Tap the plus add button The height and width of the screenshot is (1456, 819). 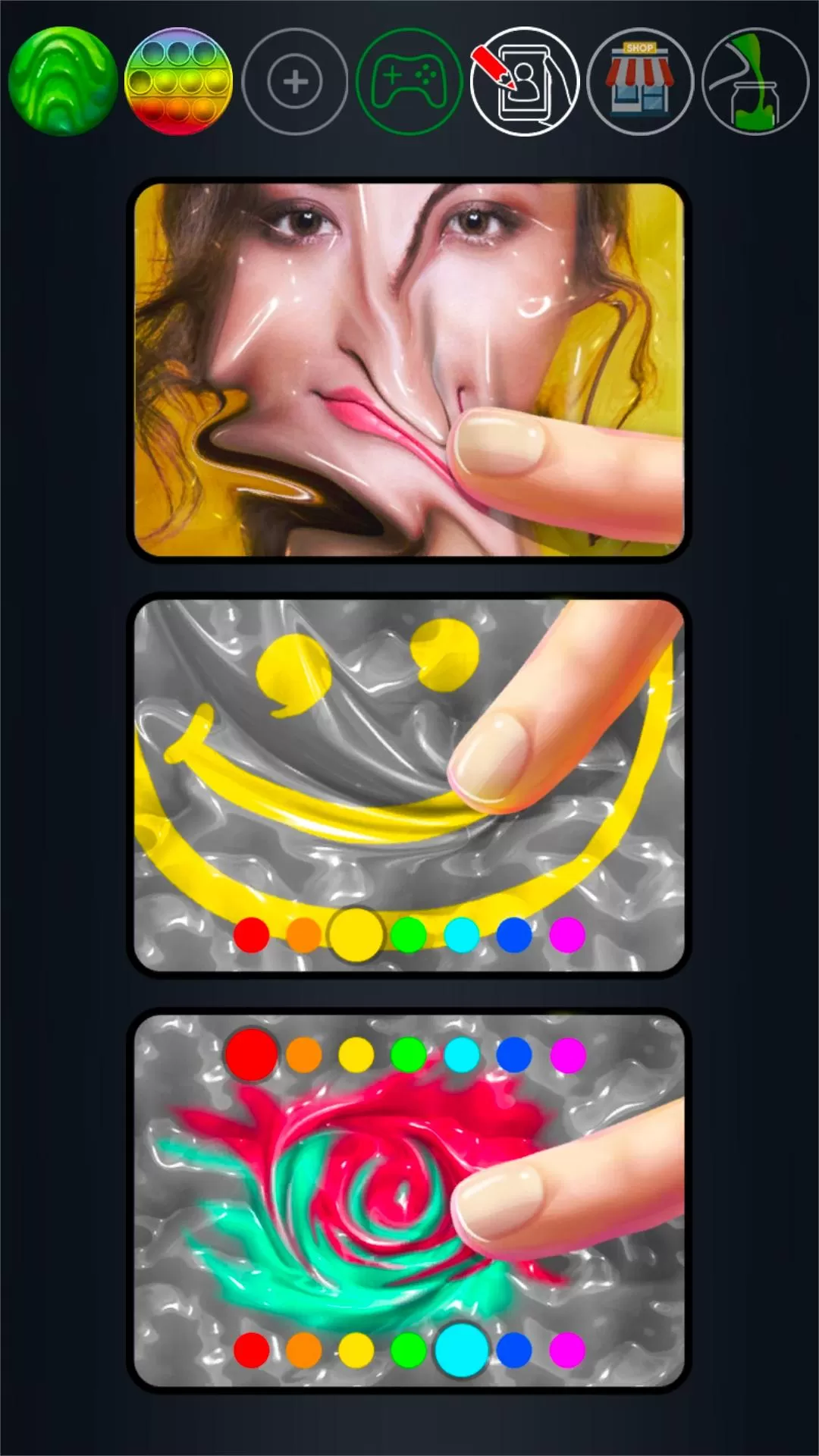[x=295, y=81]
